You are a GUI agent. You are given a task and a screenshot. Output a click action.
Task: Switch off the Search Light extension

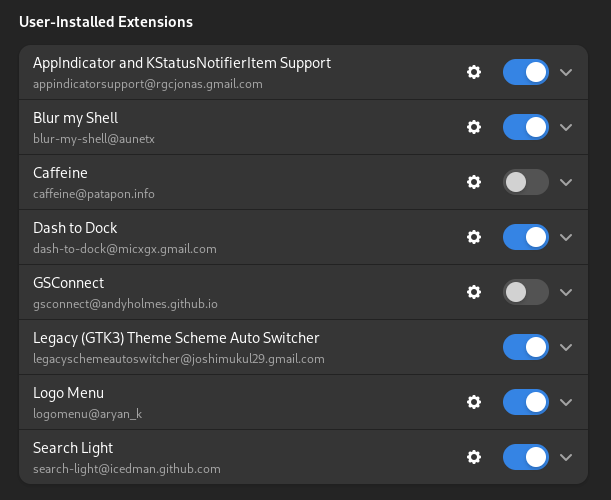point(525,457)
